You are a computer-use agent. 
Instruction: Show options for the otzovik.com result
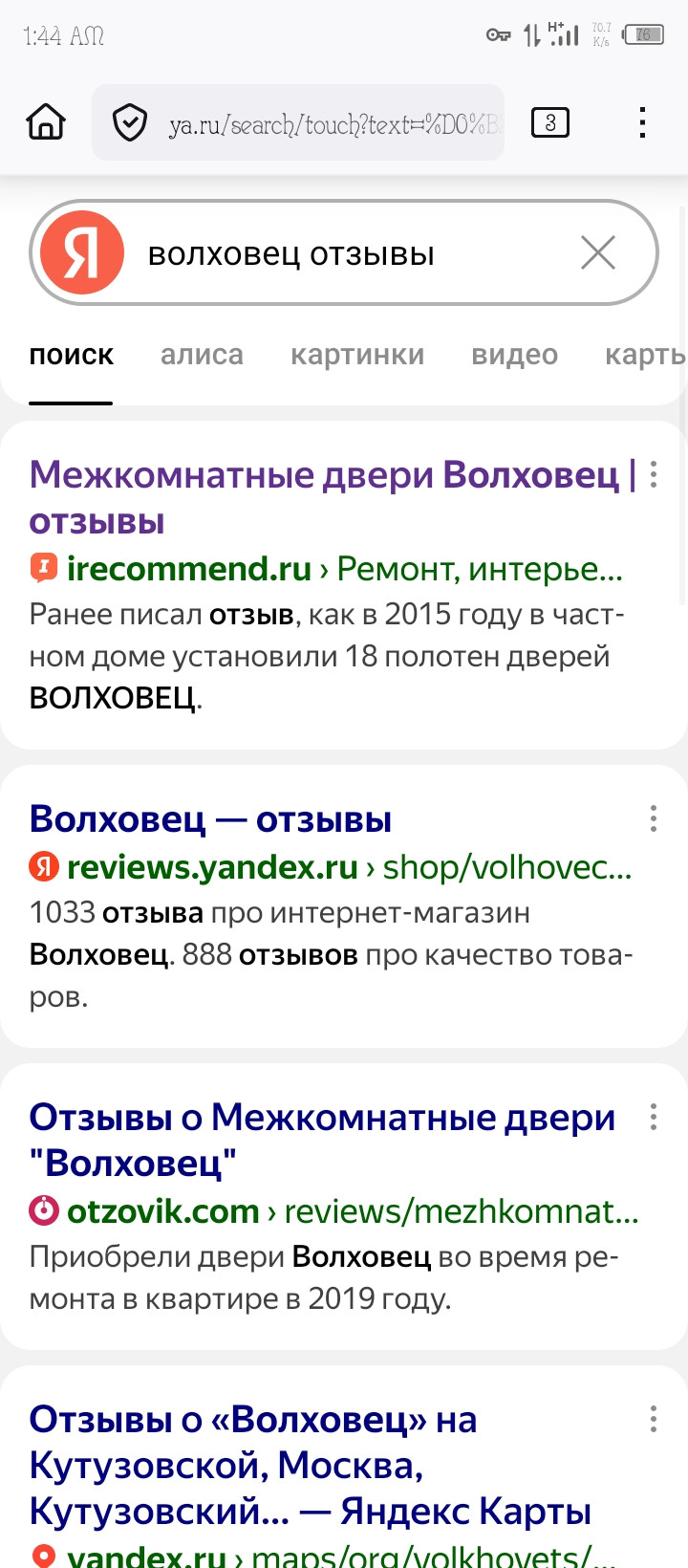point(654,1117)
